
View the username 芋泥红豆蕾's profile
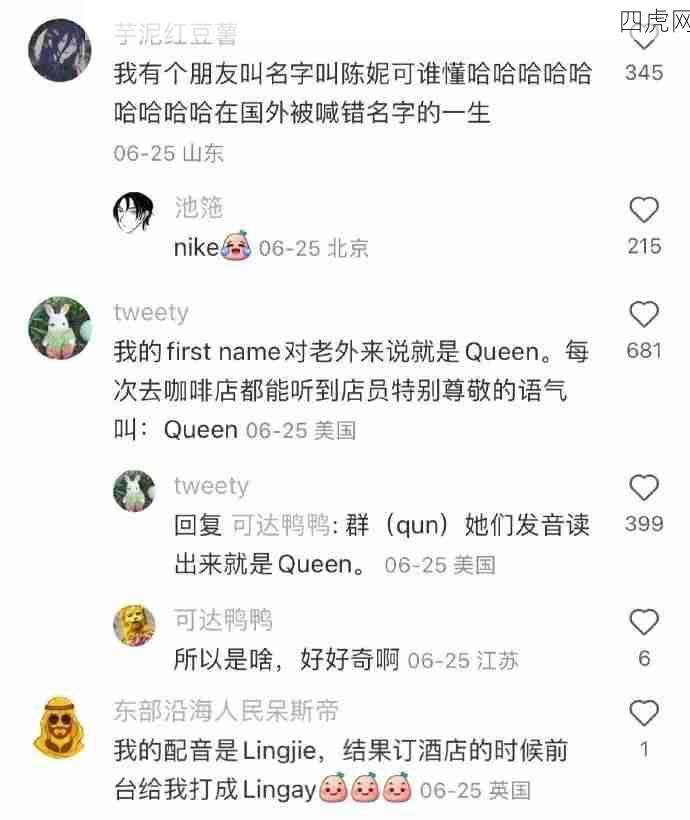(175, 35)
